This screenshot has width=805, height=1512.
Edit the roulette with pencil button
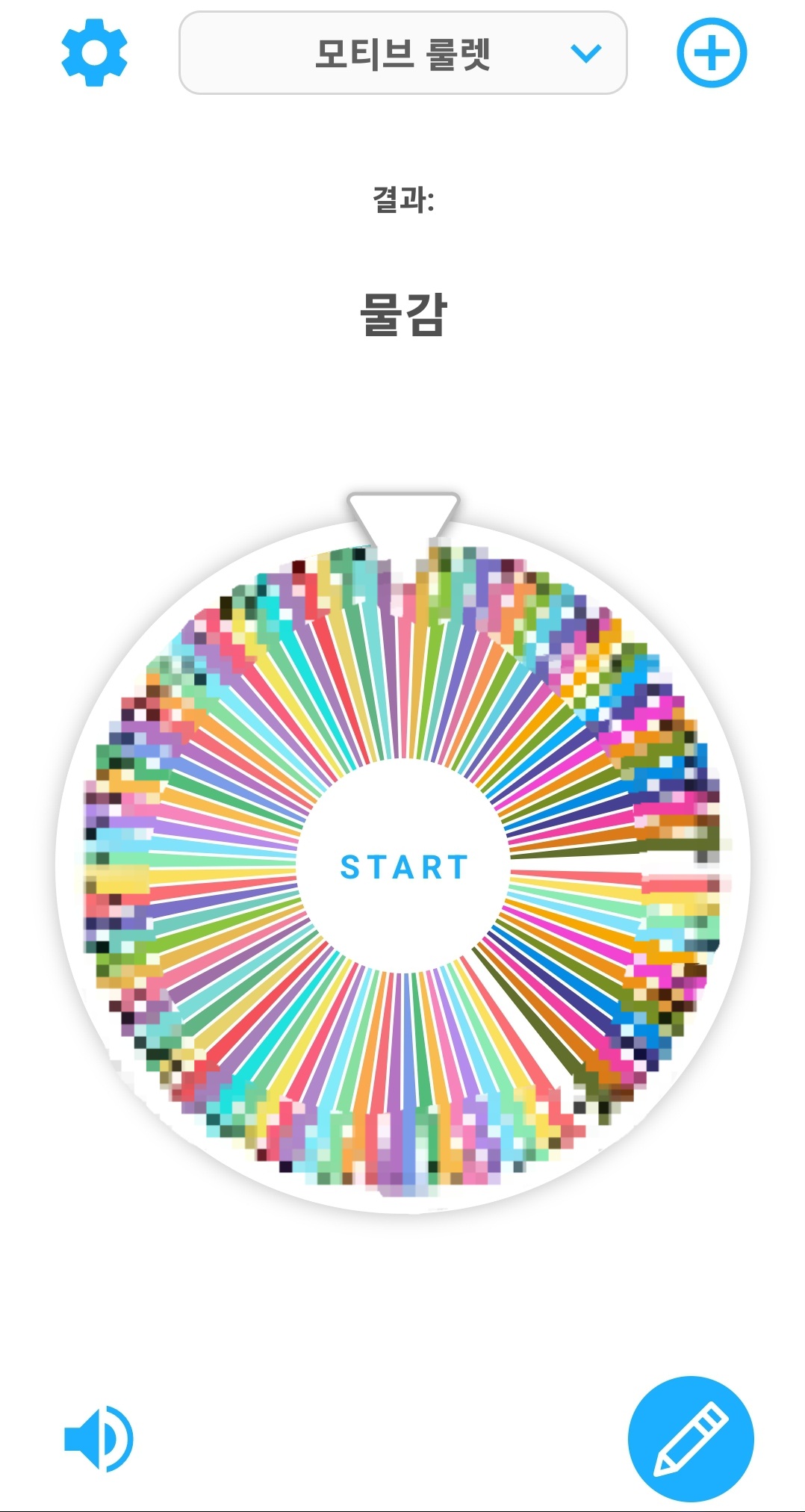[x=691, y=1439]
